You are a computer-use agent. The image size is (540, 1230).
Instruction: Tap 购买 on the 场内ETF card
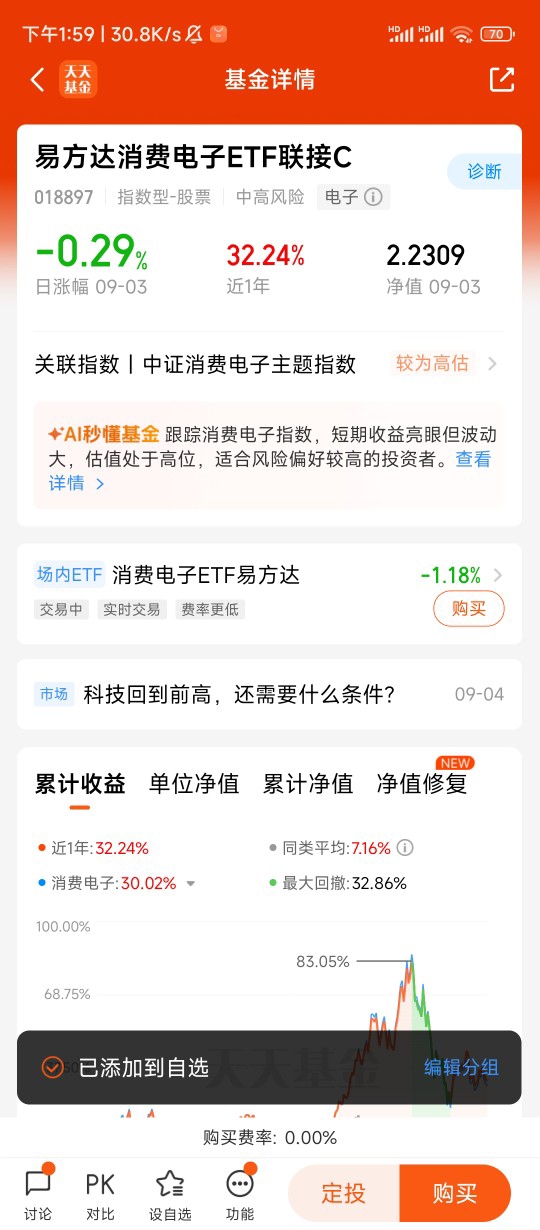468,608
